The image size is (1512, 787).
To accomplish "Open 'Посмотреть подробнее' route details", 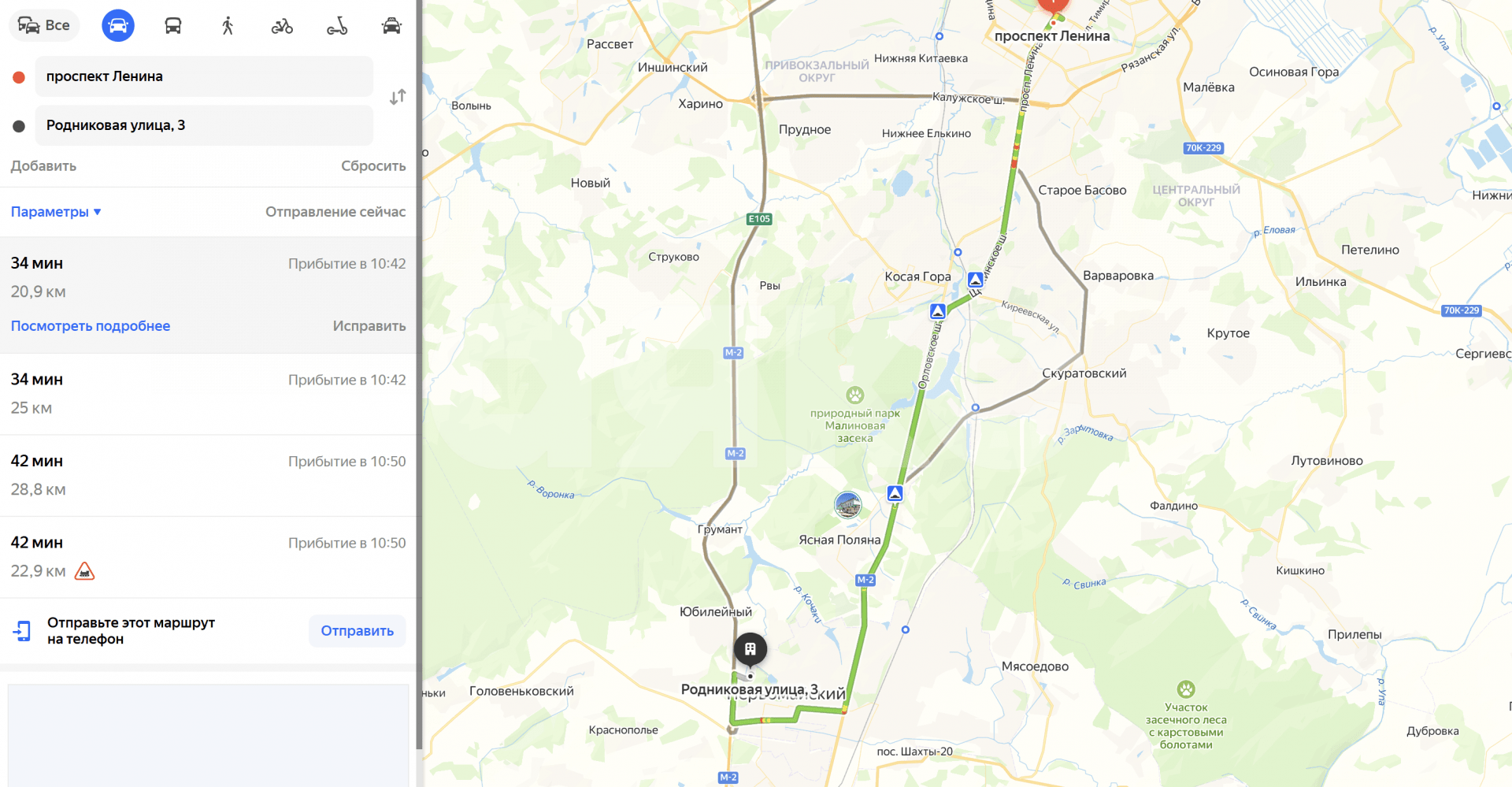I will coord(91,326).
